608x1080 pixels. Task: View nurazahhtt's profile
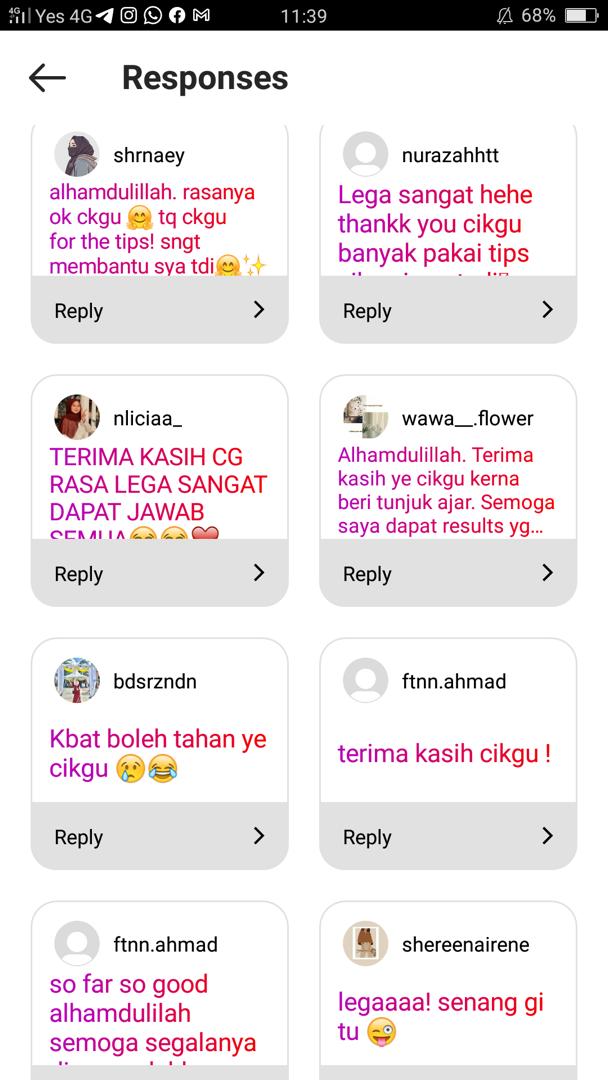365,155
